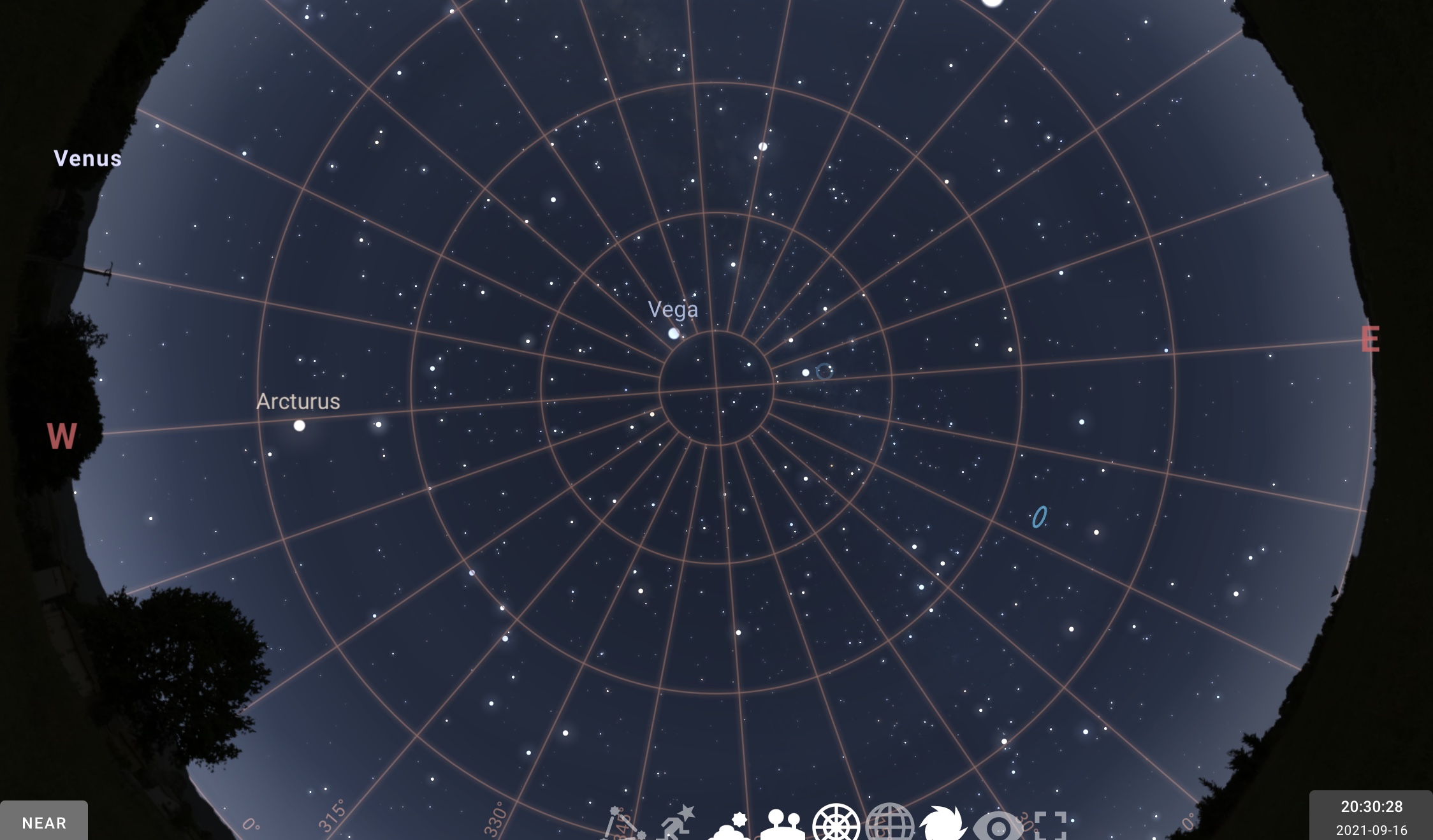Enter fullscreen mode
The image size is (1433, 840).
[1050, 825]
